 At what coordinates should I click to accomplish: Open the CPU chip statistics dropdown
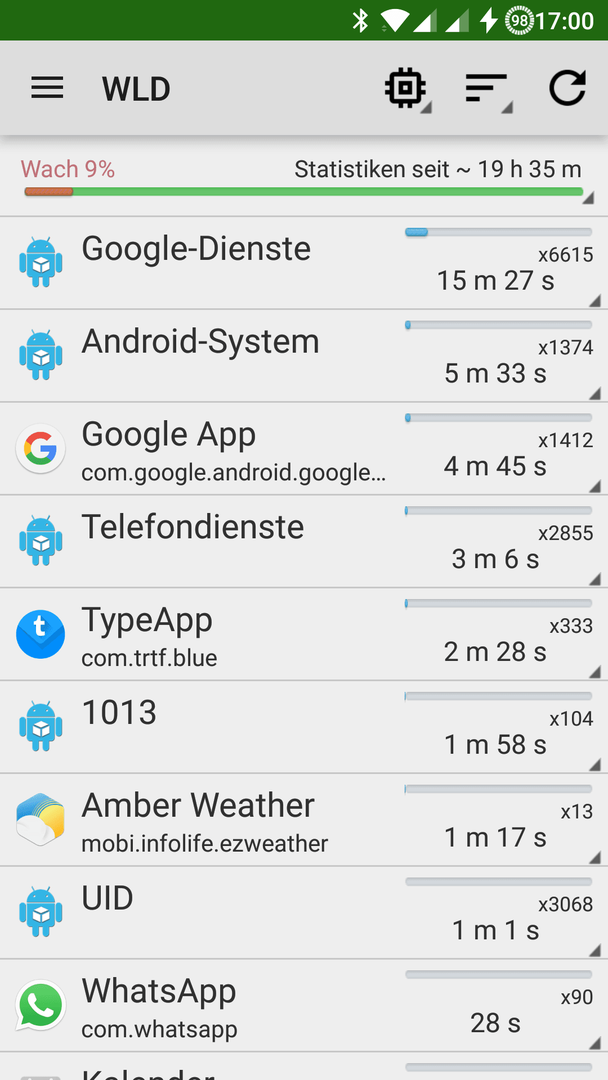point(406,88)
